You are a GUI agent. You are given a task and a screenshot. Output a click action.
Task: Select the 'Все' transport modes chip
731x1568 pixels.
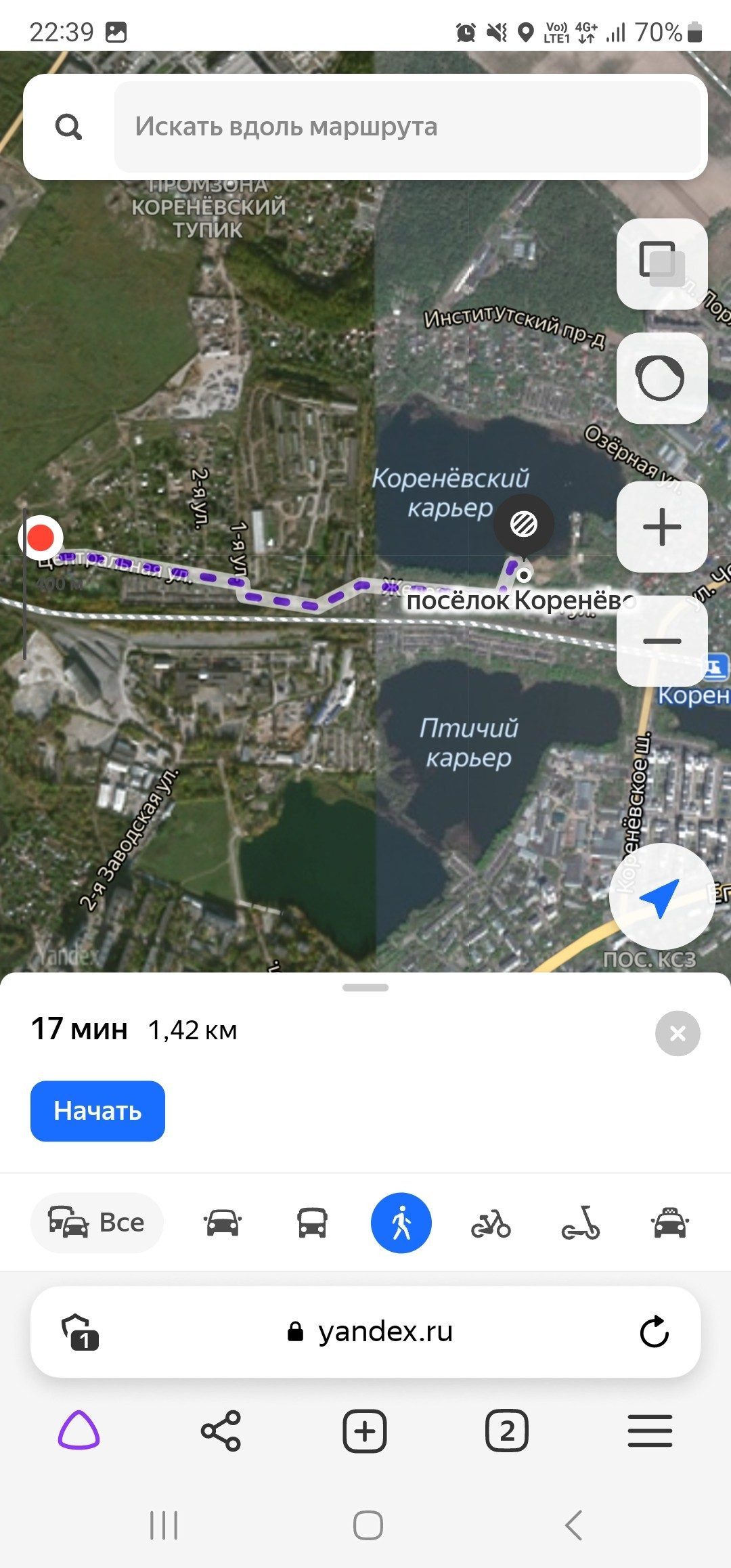pyautogui.click(x=96, y=1223)
